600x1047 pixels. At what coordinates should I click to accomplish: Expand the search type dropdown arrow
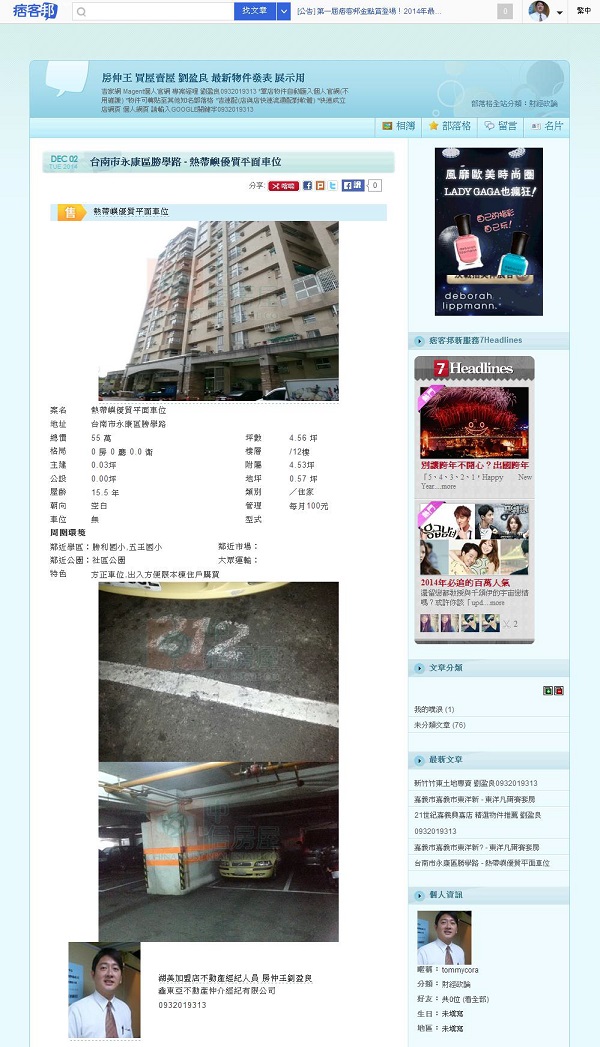point(284,11)
